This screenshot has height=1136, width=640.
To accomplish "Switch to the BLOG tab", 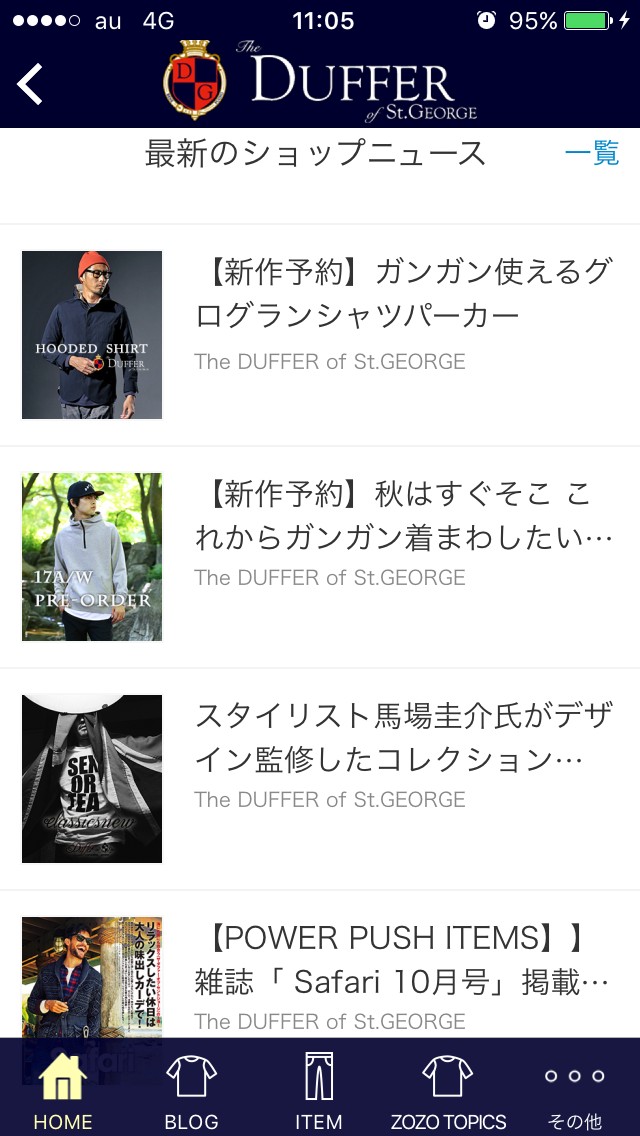I will point(190,1090).
